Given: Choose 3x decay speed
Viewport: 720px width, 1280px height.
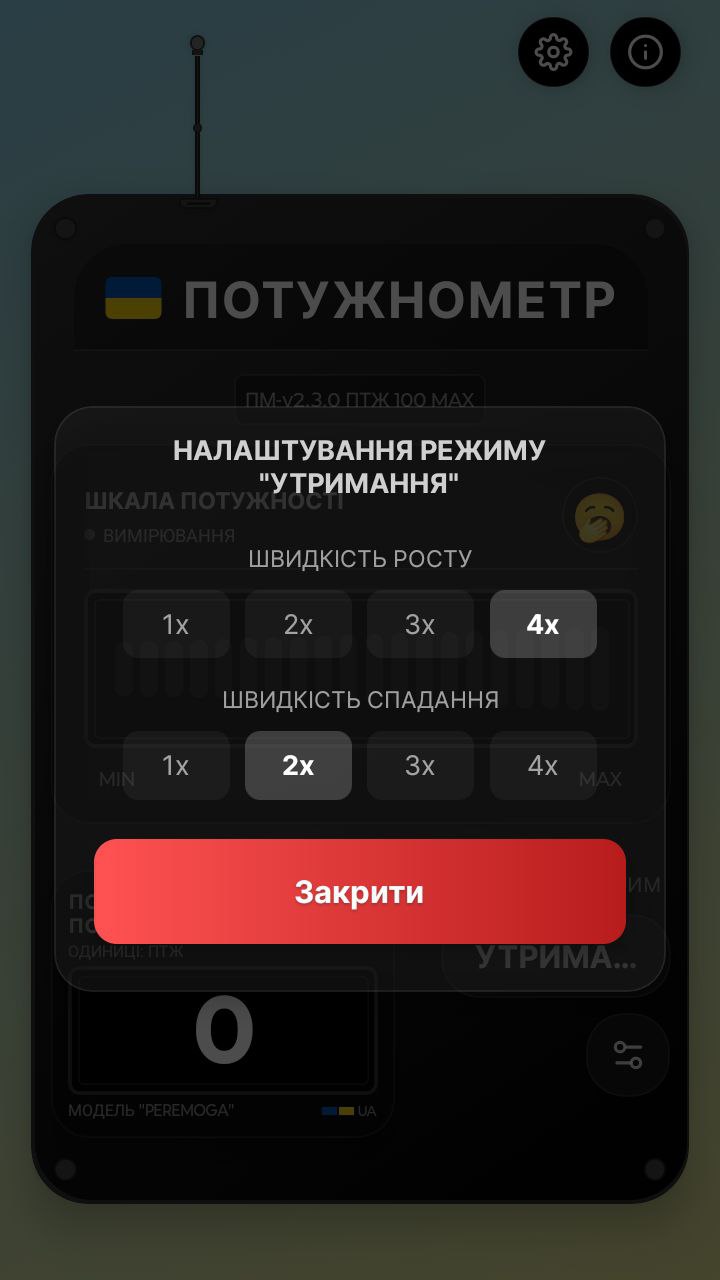Looking at the screenshot, I should (420, 765).
